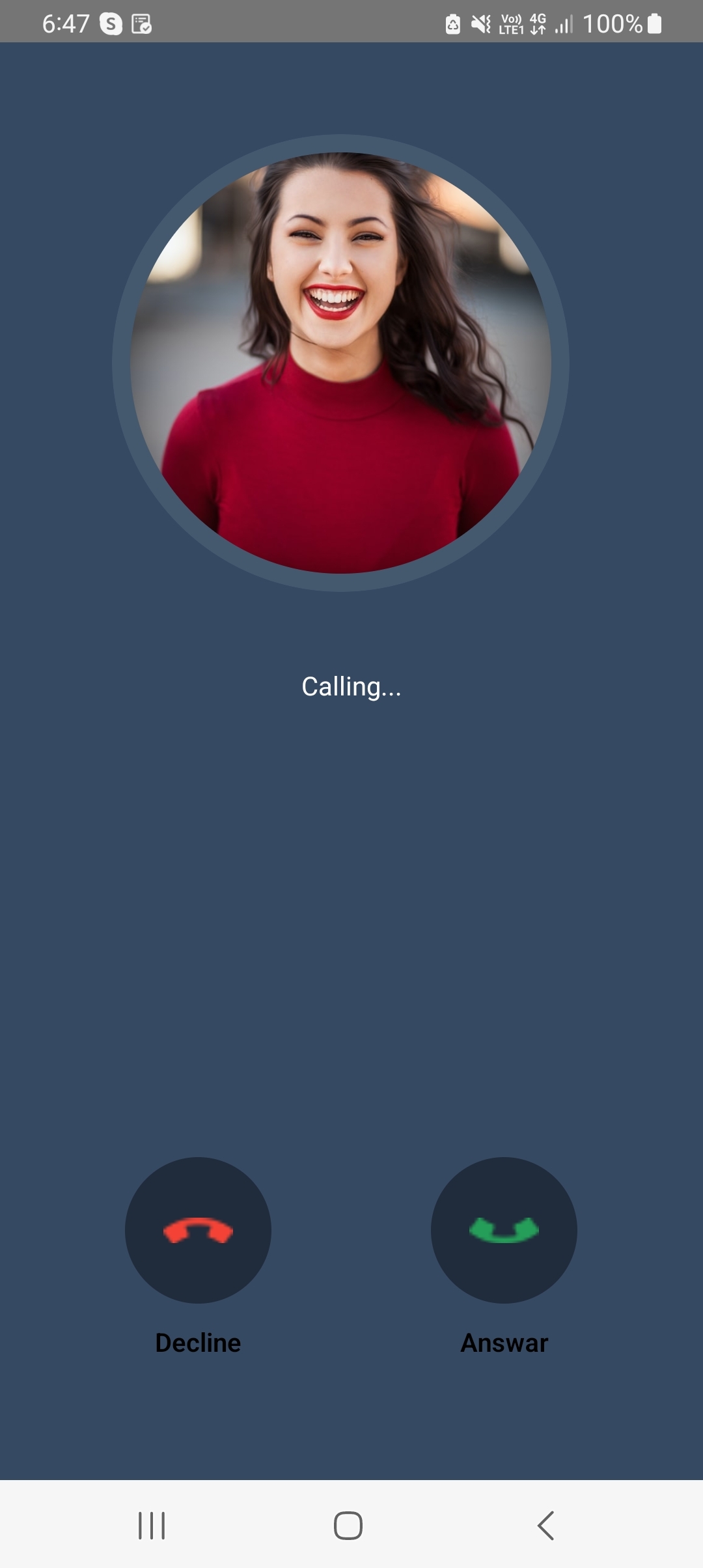Go back using the navigation bar
Screen dimensions: 703x1568
coord(545,1526)
